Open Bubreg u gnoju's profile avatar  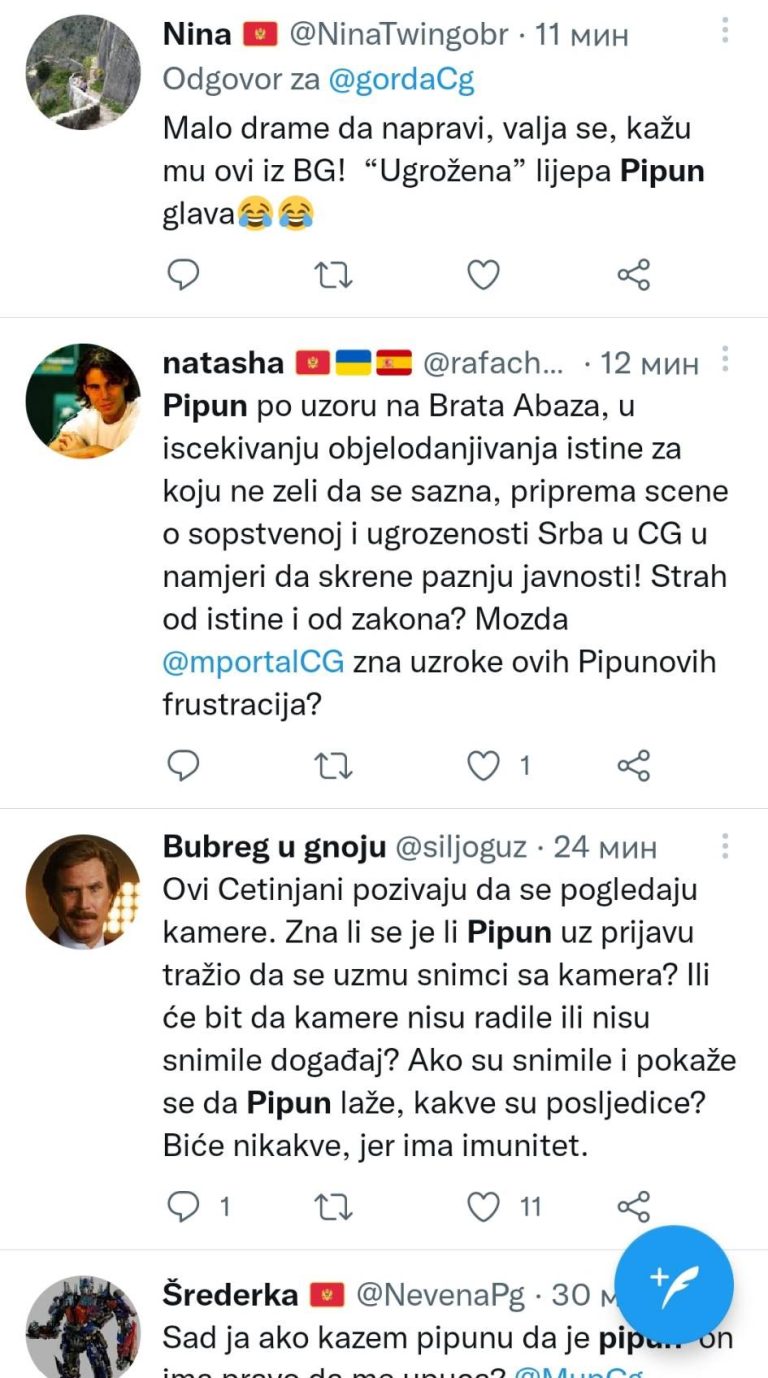[83, 890]
